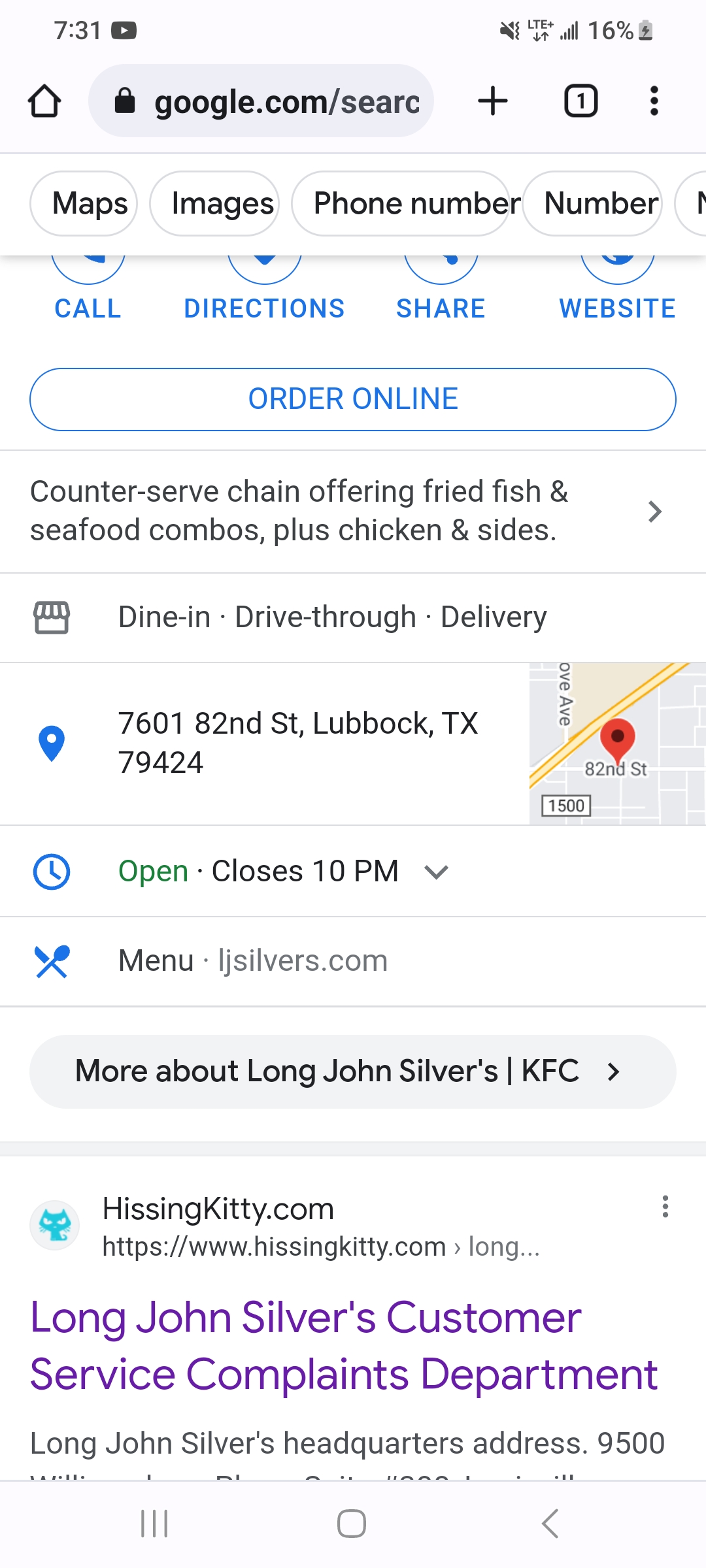Select the Images filter chip
The height and width of the screenshot is (1568, 706).
(x=214, y=203)
